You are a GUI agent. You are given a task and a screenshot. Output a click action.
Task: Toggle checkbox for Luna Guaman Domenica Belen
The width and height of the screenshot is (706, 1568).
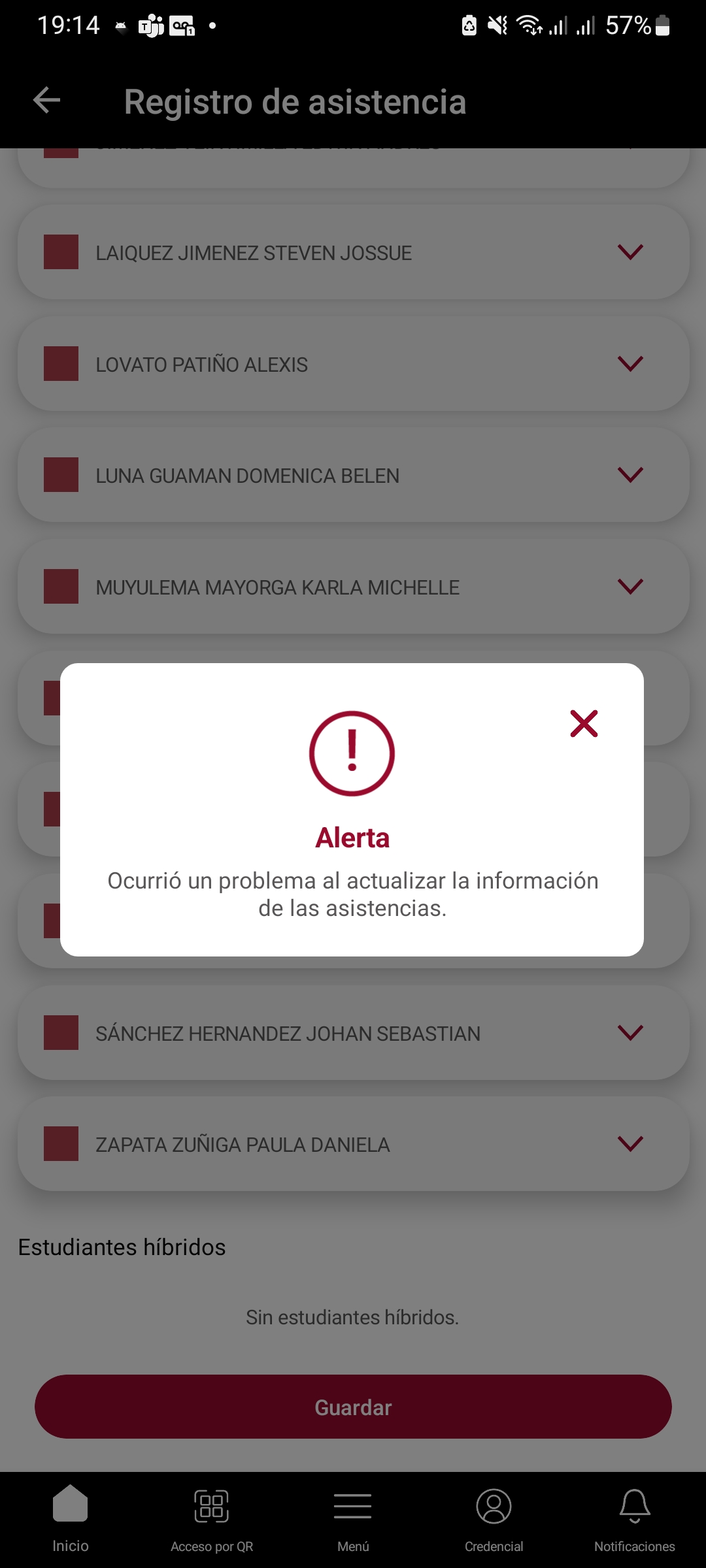[61, 475]
